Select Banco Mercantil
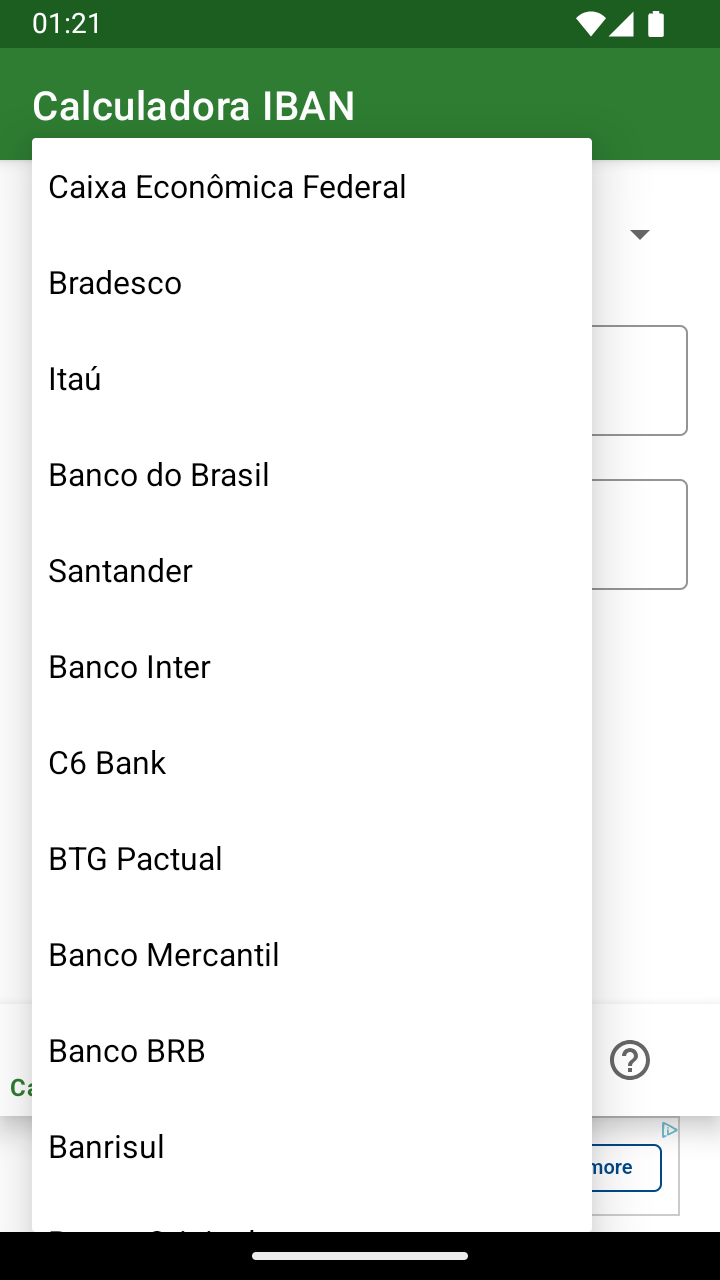The width and height of the screenshot is (720, 1280). click(x=312, y=955)
